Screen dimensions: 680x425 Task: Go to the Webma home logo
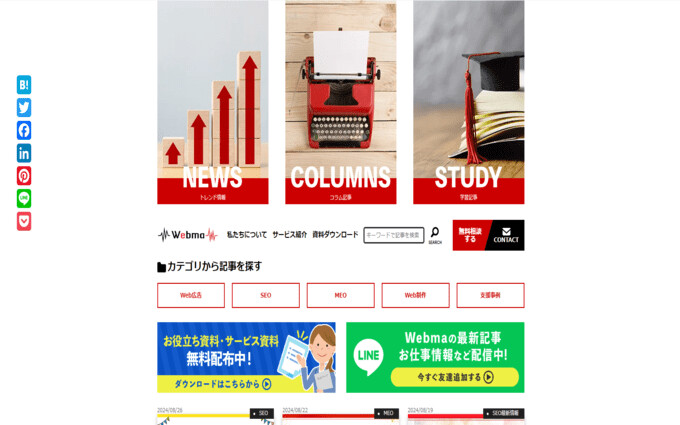188,235
